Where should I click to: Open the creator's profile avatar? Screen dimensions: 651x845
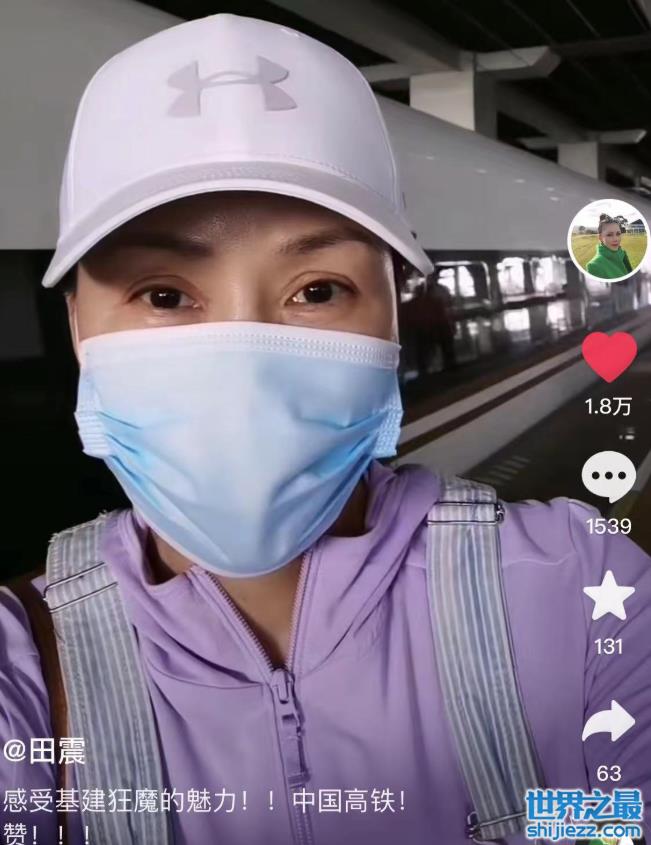608,240
